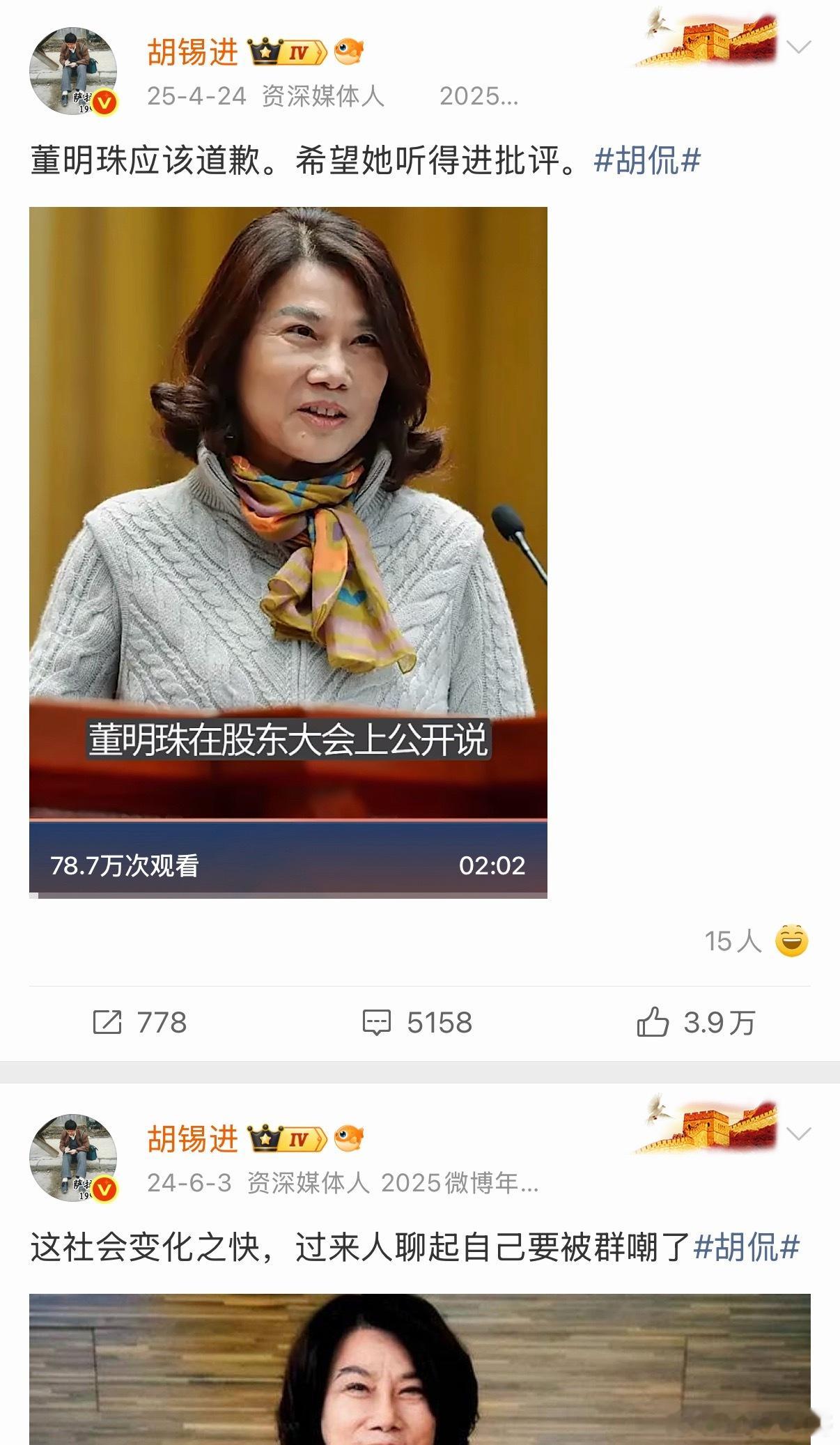This screenshot has width=840, height=1445.
Task: Repost the post with 778 shares
Action: (140, 1023)
